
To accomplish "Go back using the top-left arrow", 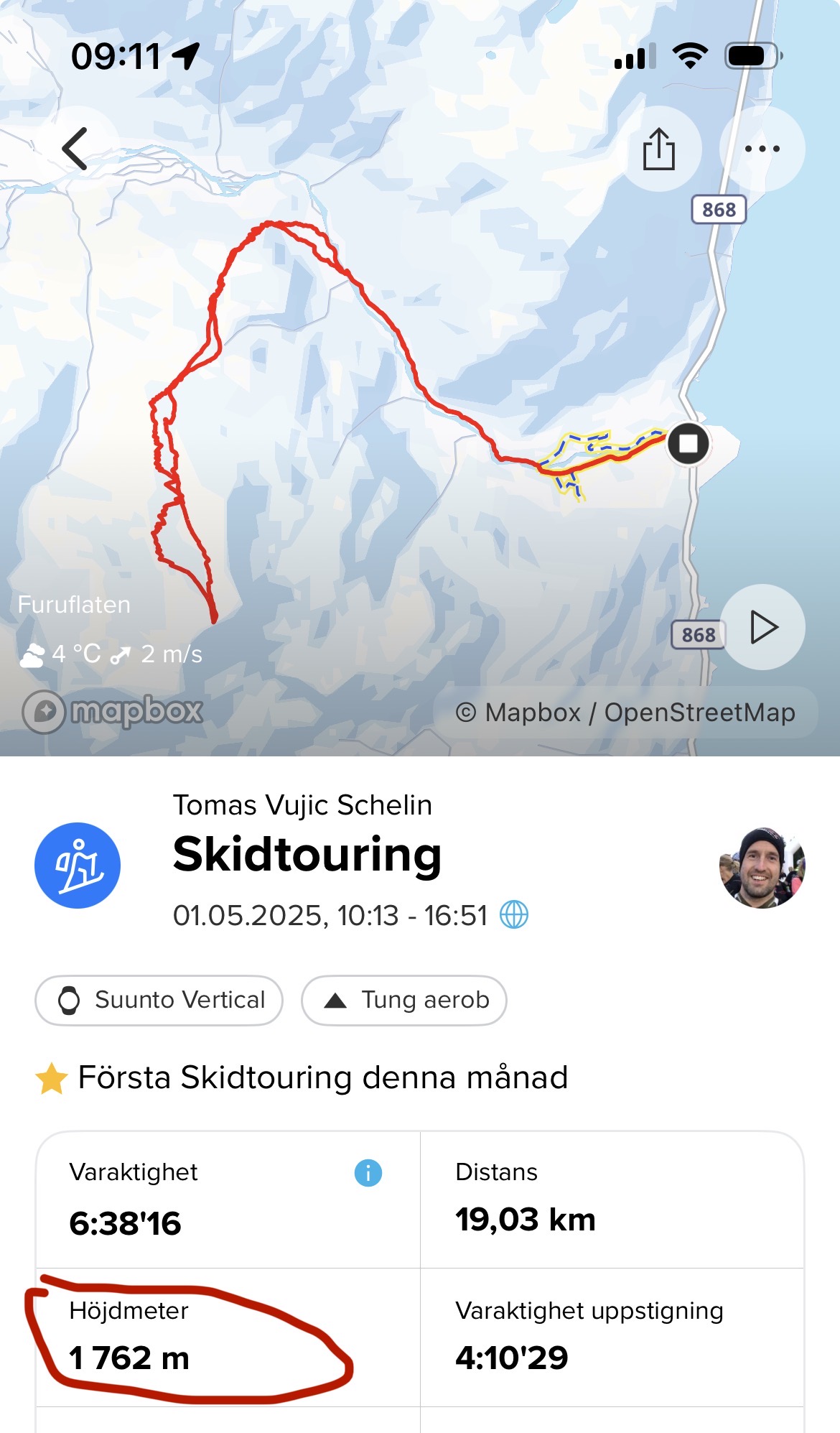I will (75, 149).
